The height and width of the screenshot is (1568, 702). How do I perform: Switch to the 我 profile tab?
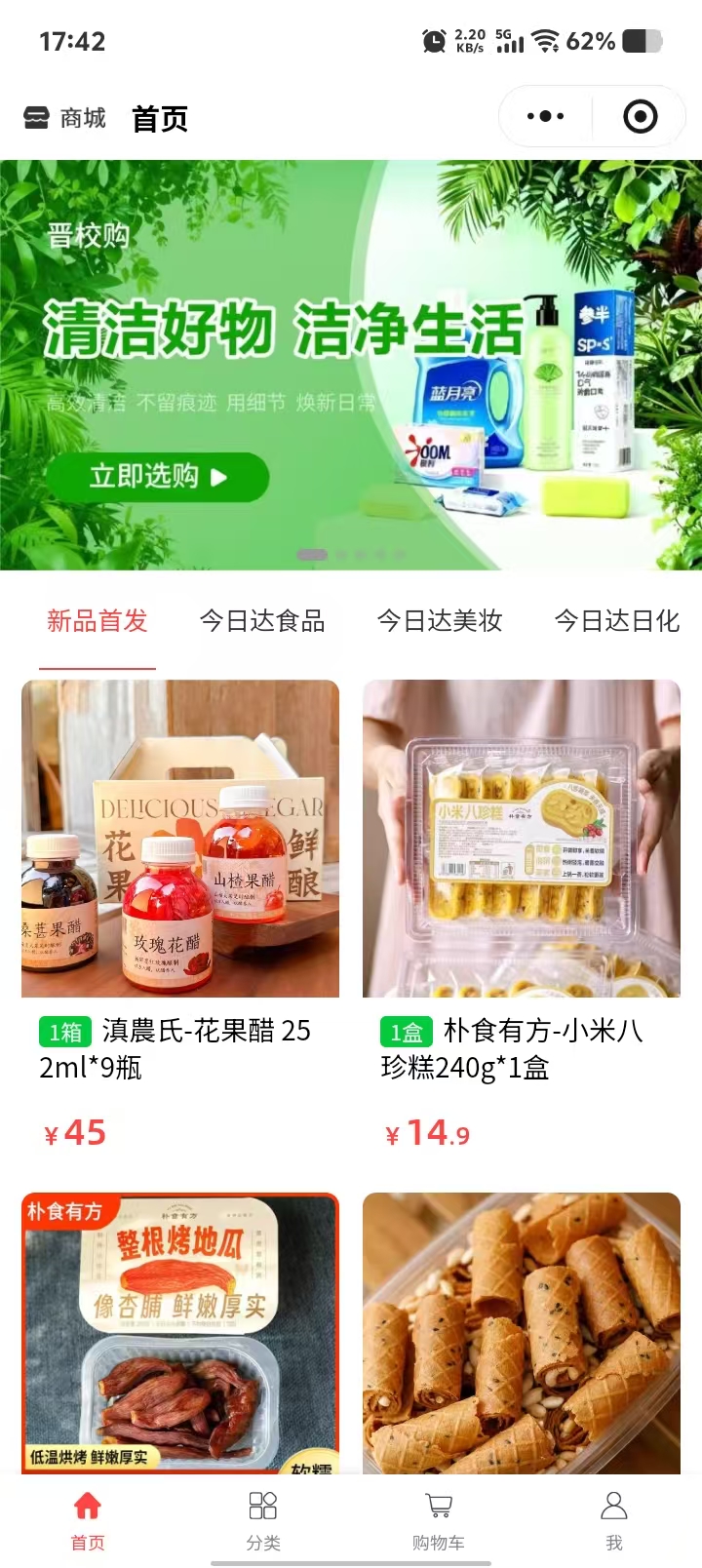(614, 1519)
